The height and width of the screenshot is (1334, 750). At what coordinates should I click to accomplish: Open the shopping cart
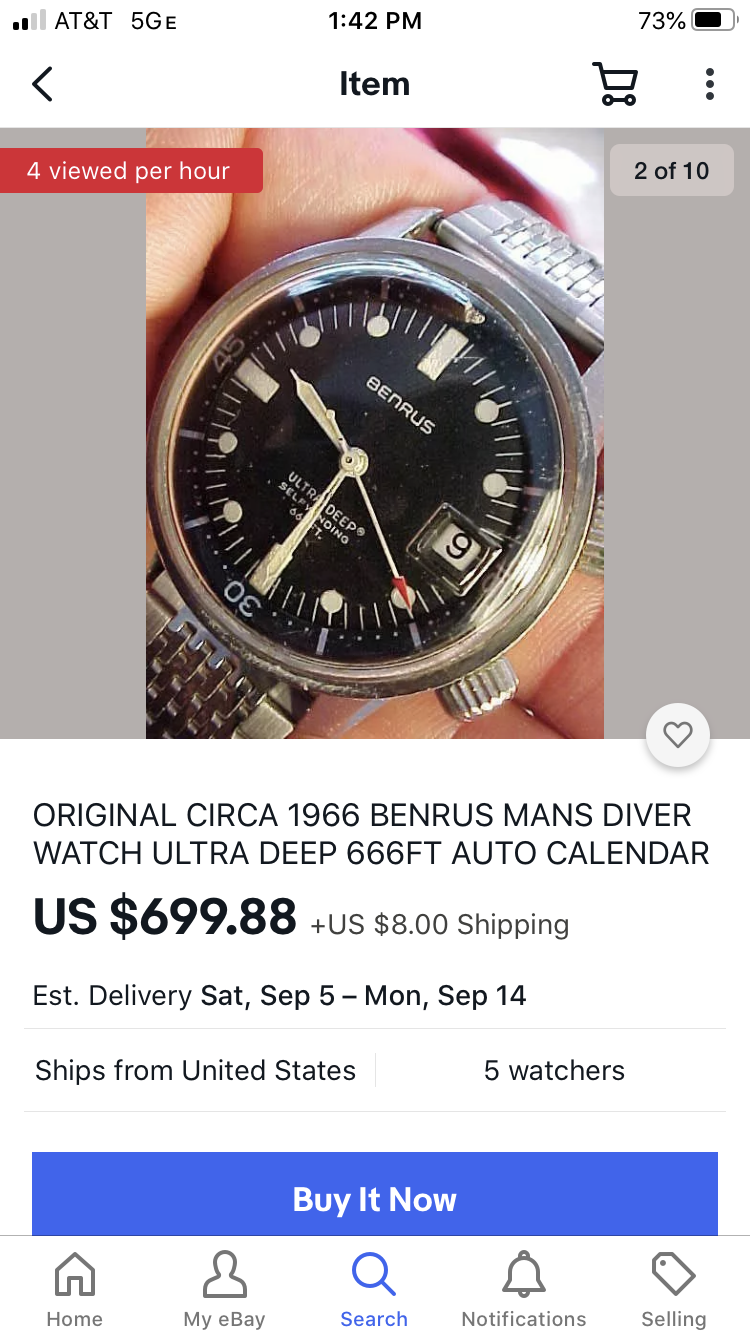614,84
